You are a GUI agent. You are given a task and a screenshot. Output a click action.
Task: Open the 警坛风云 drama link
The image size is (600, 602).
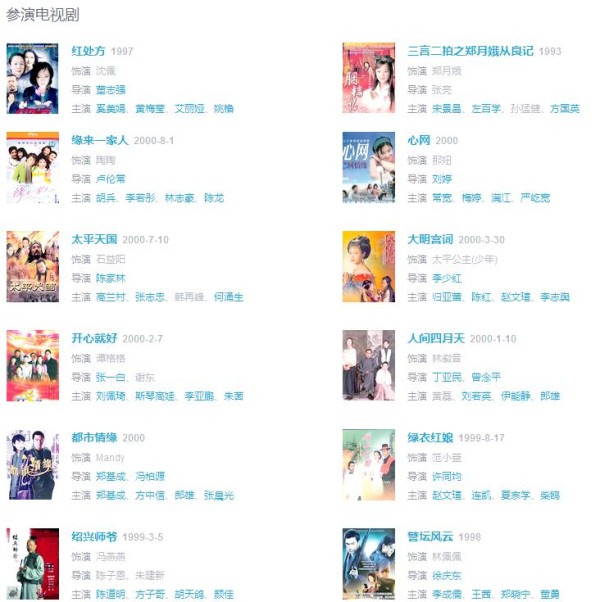point(430,537)
